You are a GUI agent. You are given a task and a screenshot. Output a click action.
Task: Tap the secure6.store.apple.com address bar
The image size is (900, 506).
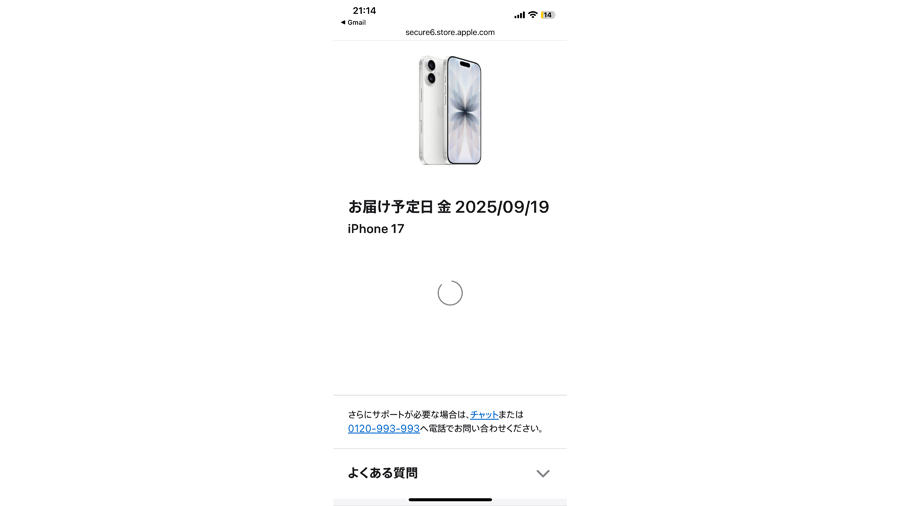(450, 32)
